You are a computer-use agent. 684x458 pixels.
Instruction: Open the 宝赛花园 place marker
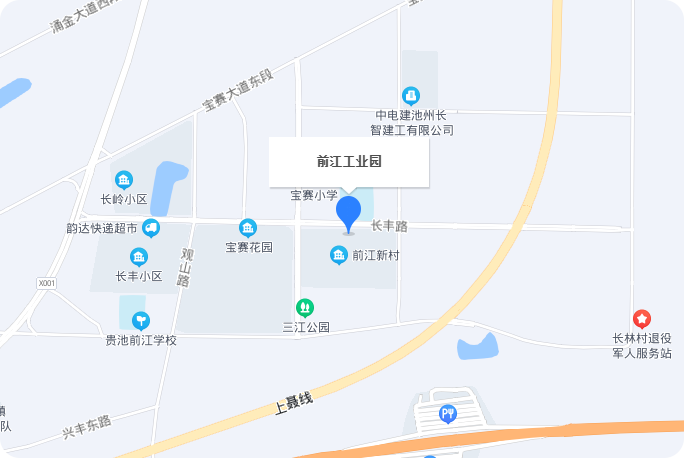pos(248,228)
